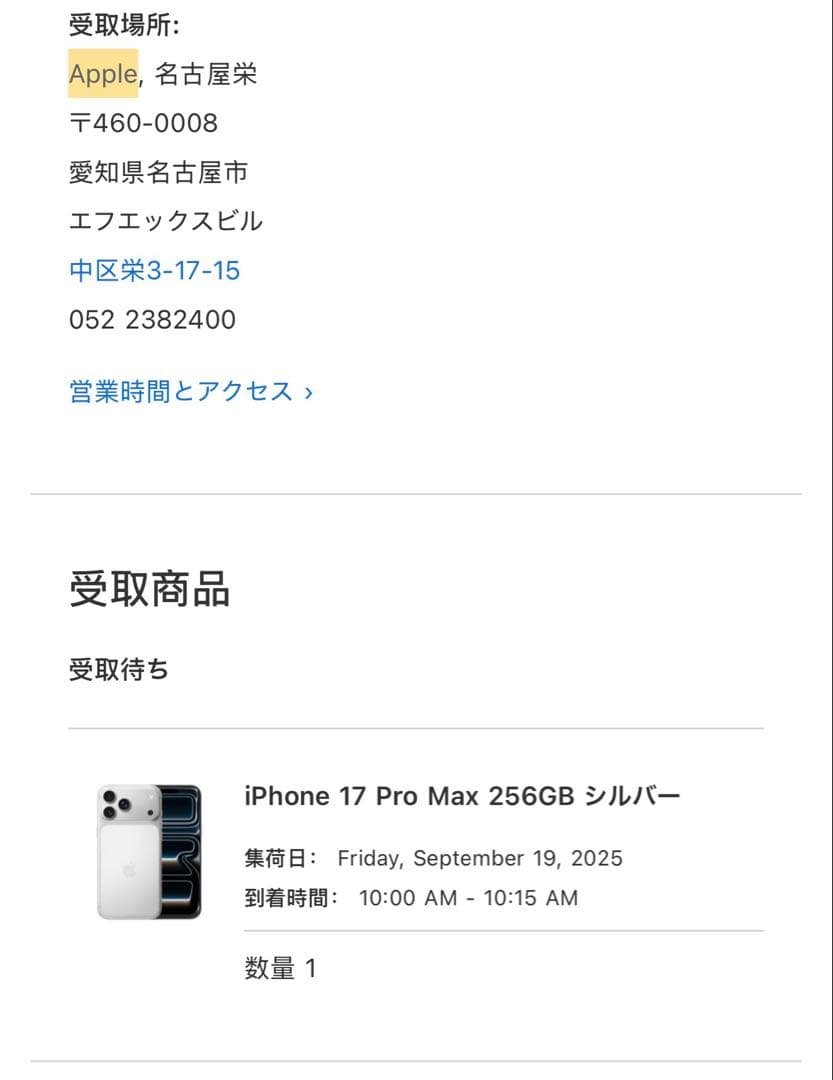833x1080 pixels.
Task: Select the iPhone 17 Pro Max product image
Action: 148,850
